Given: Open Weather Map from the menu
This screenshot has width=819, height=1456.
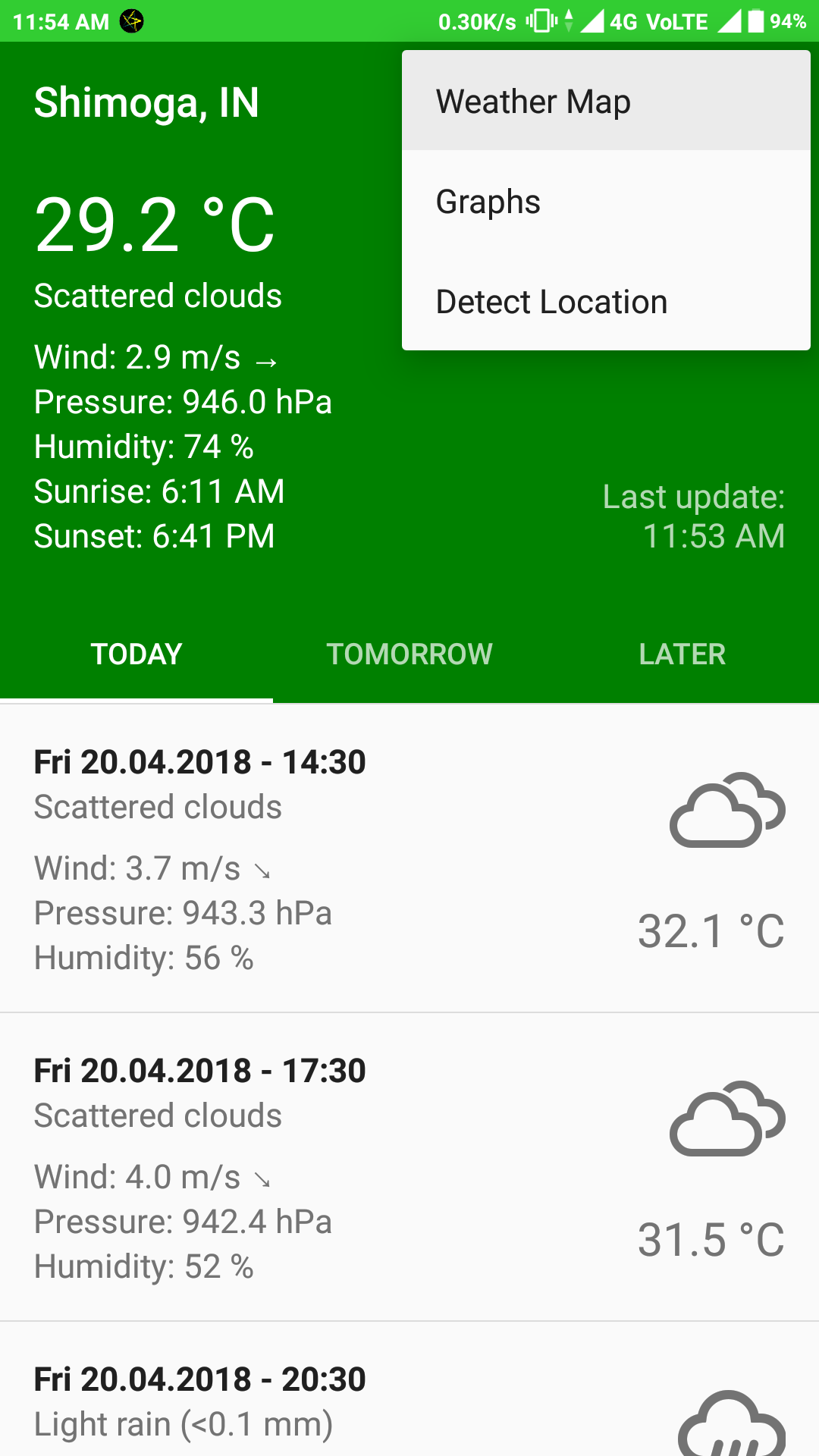Looking at the screenshot, I should coord(605,102).
